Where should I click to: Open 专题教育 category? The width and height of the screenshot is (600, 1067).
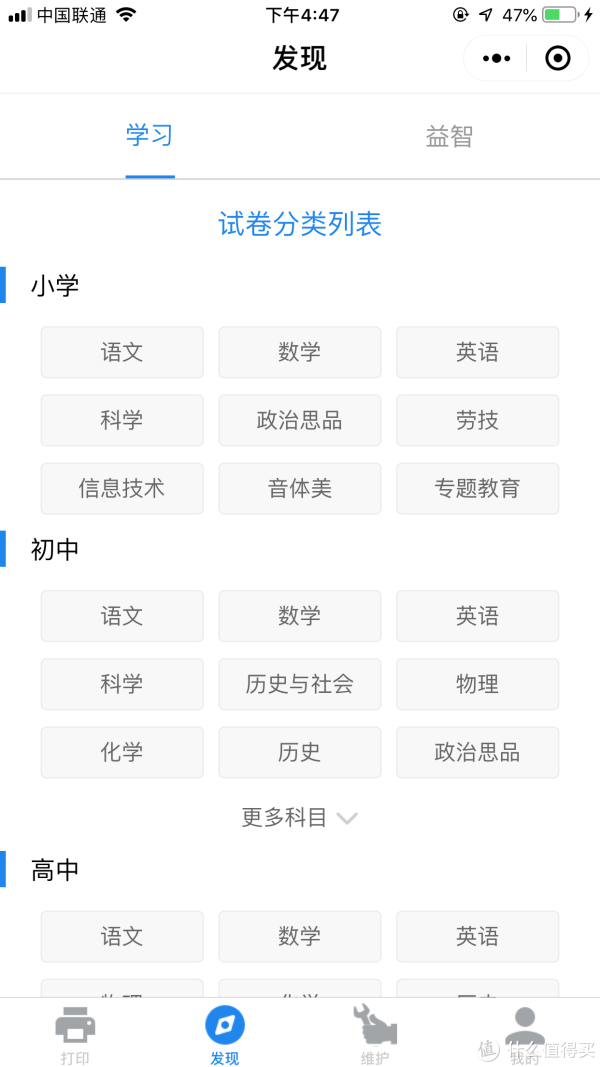478,489
